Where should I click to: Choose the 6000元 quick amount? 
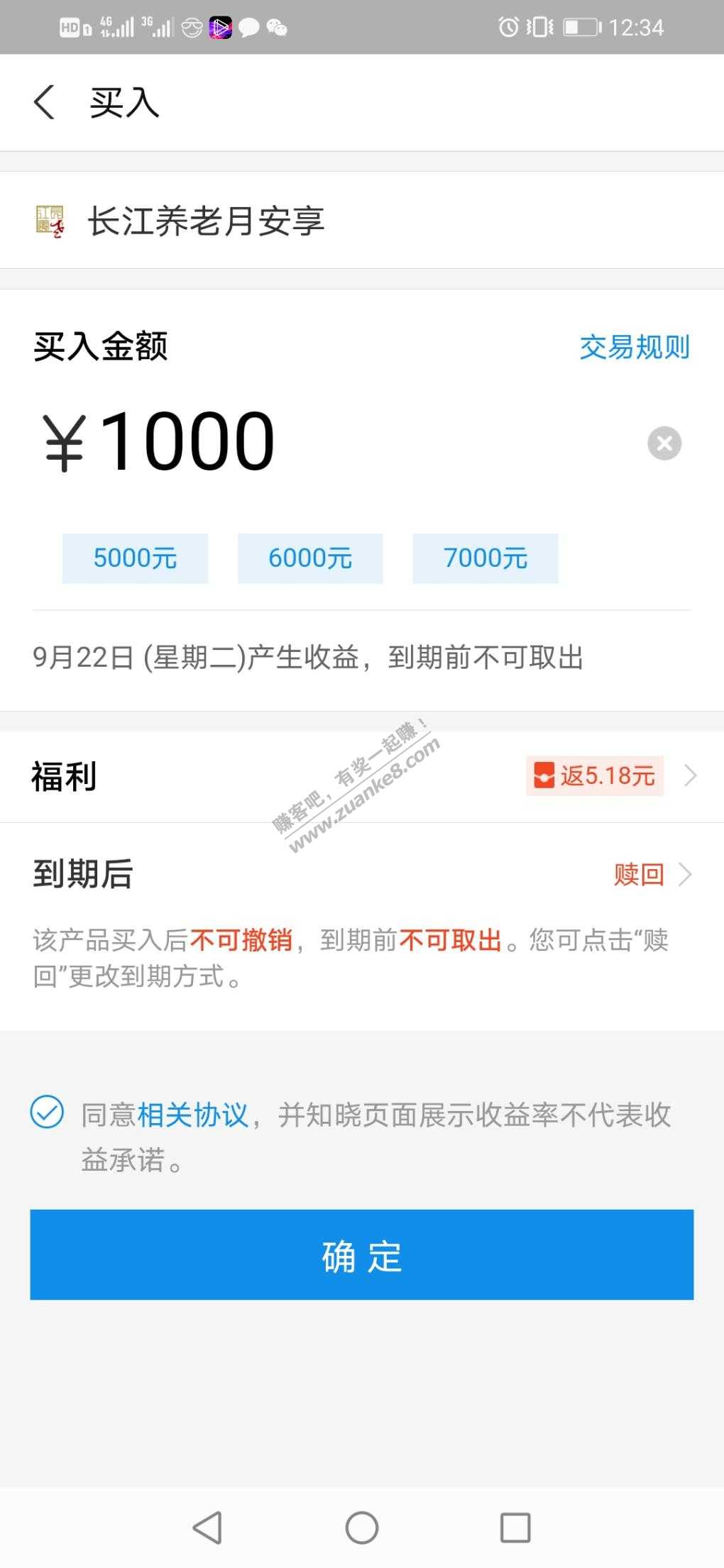[310, 558]
